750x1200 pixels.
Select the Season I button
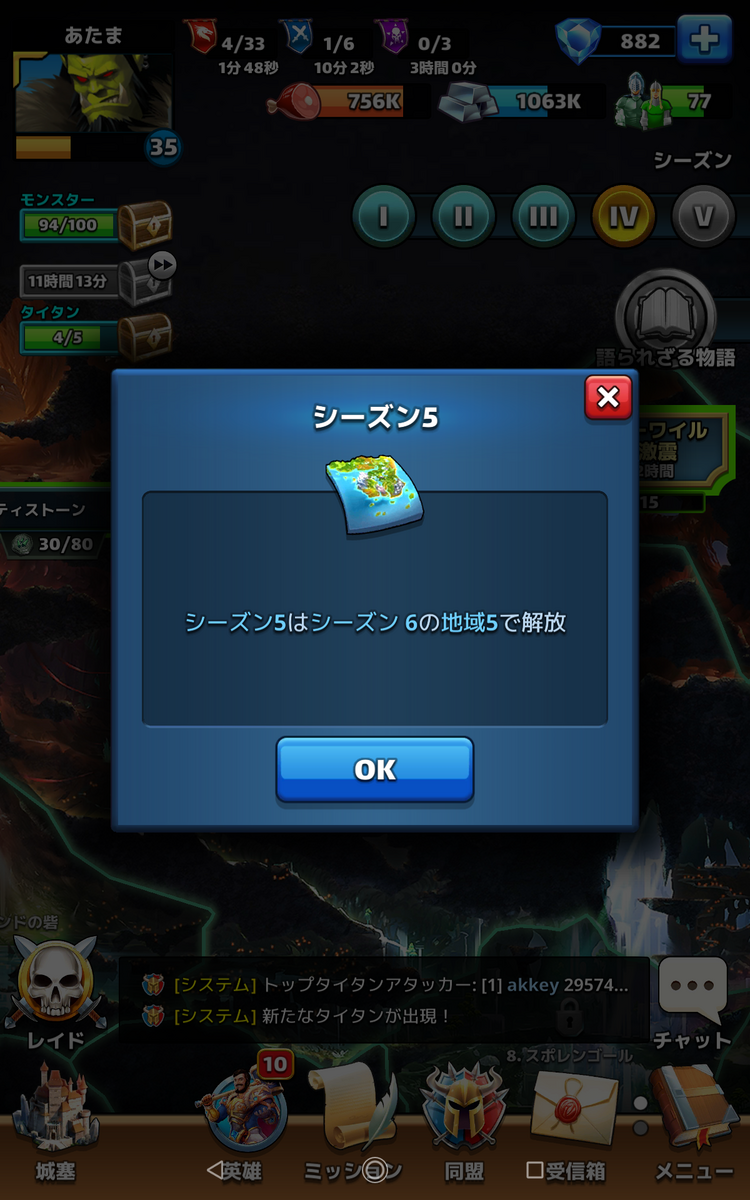(383, 216)
